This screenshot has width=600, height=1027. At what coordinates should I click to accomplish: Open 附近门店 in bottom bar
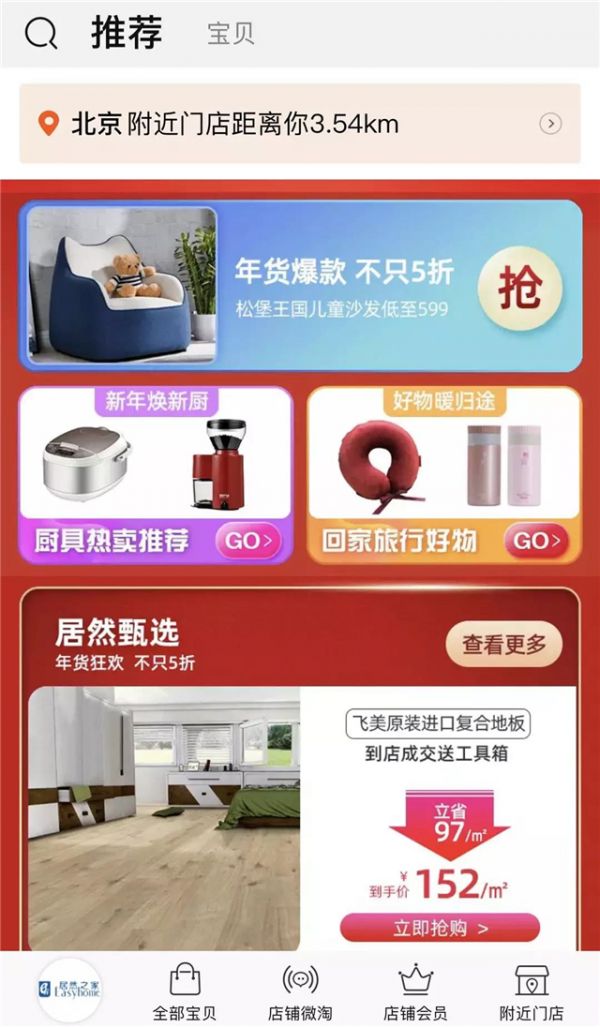pyautogui.click(x=531, y=991)
